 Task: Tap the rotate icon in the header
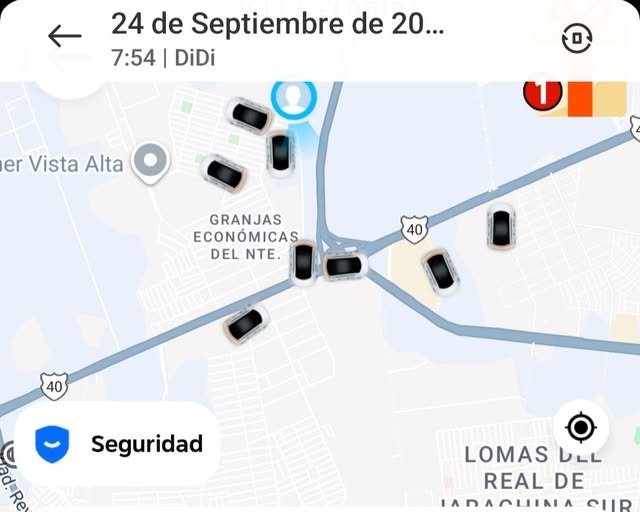(577, 38)
